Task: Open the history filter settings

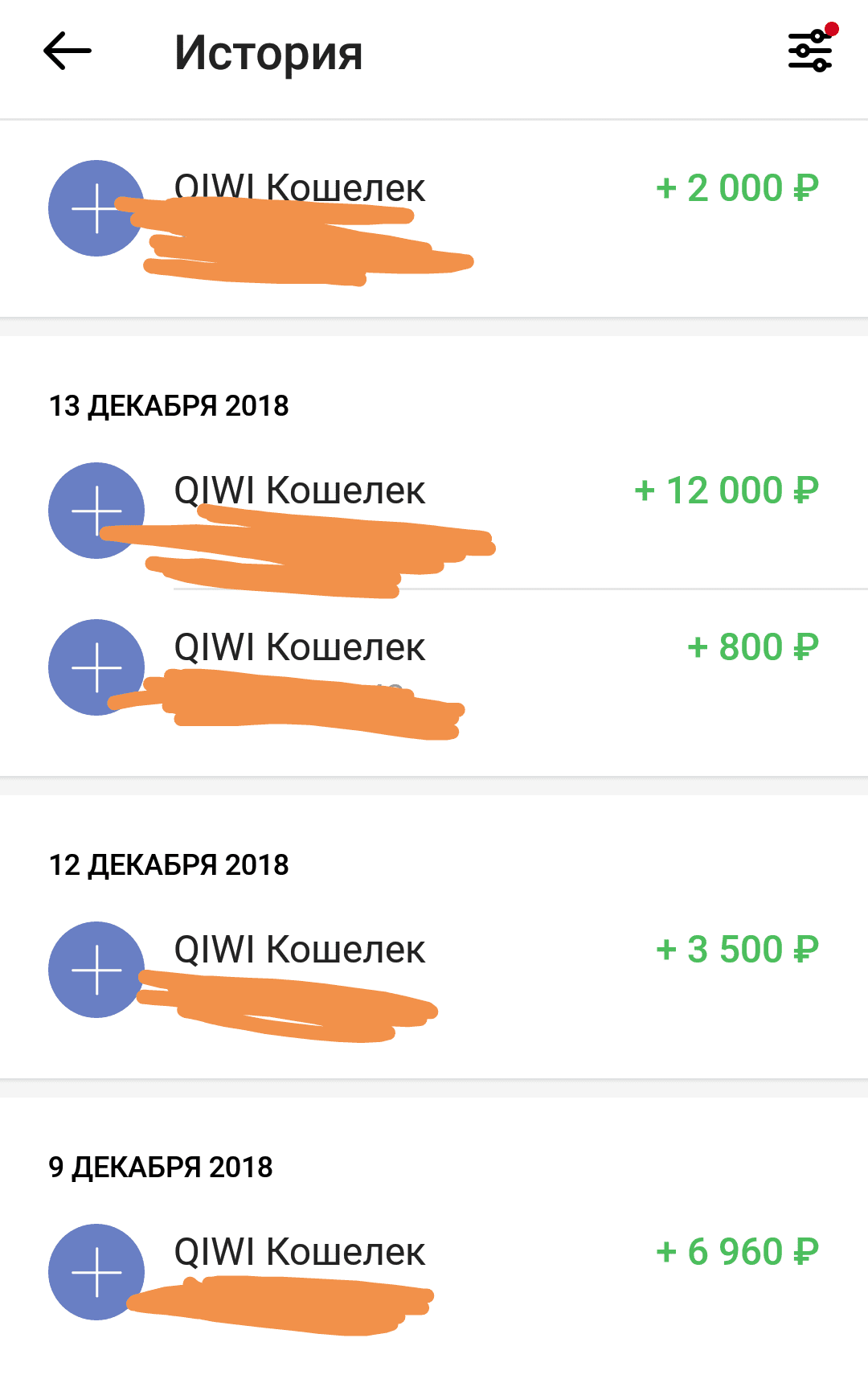Action: [810, 51]
